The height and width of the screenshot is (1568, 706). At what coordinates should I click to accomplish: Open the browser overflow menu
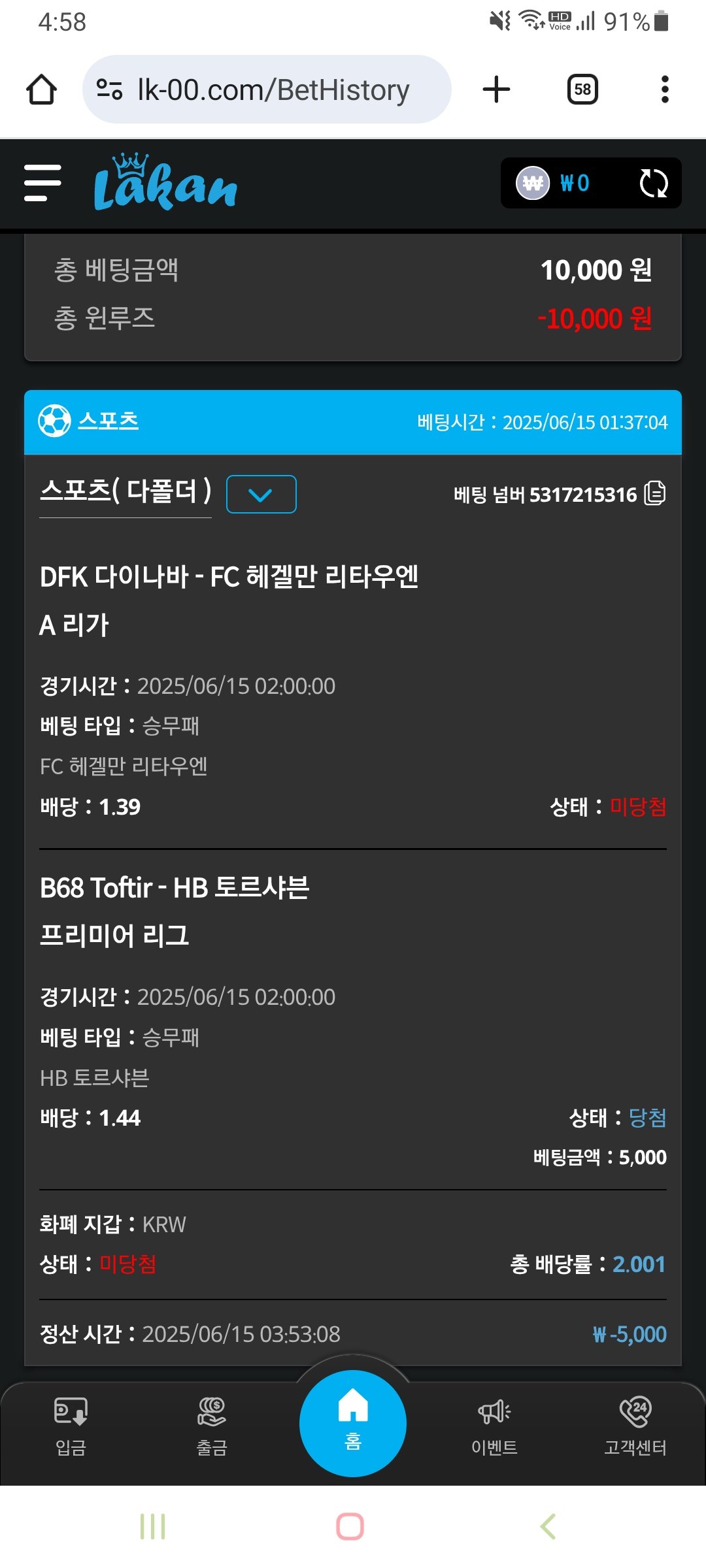[665, 90]
